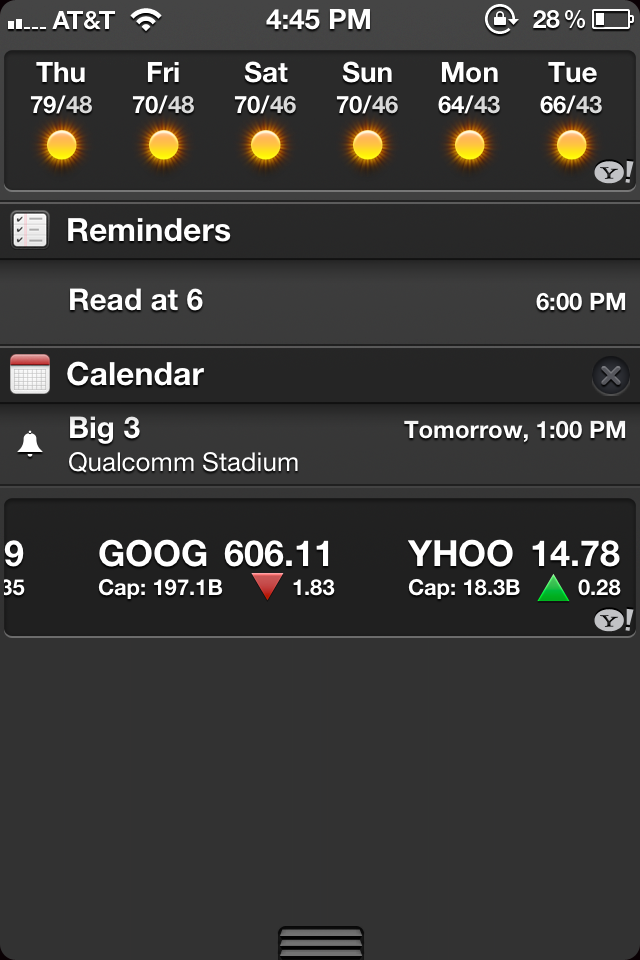Open the Big 3 calendar event
The image size is (640, 960).
pyautogui.click(x=320, y=445)
